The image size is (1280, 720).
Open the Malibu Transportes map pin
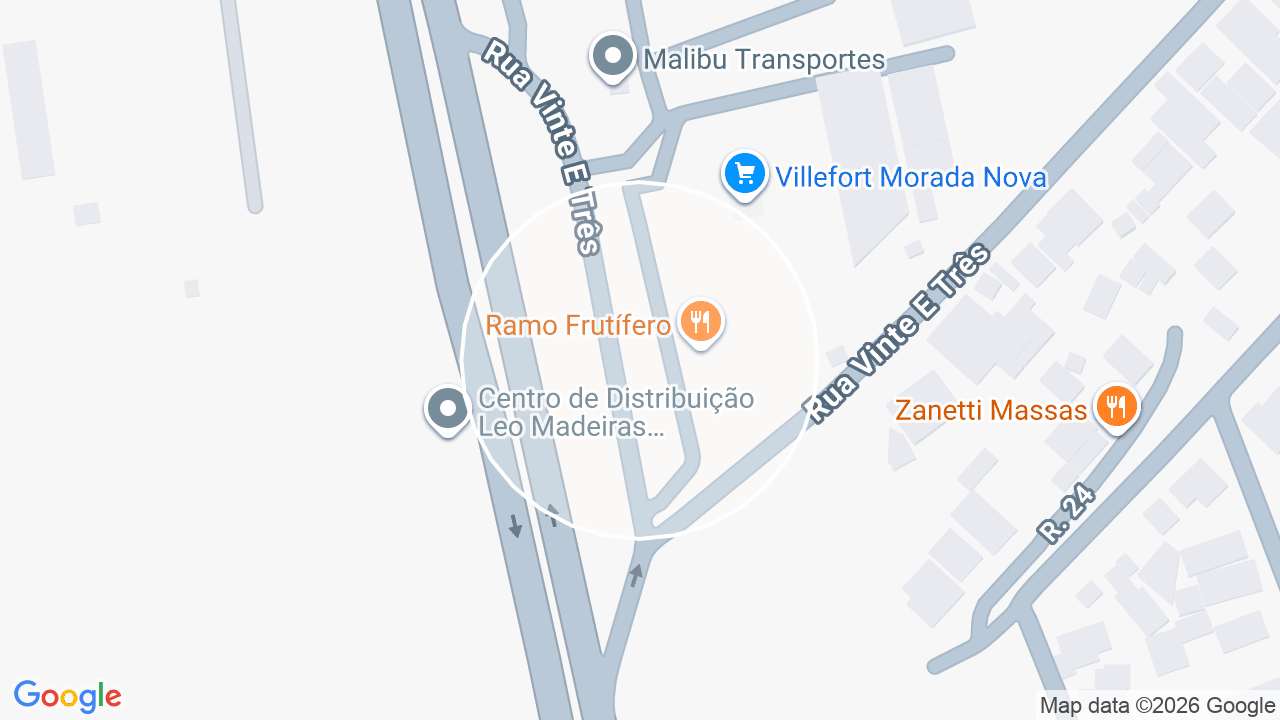tap(612, 58)
